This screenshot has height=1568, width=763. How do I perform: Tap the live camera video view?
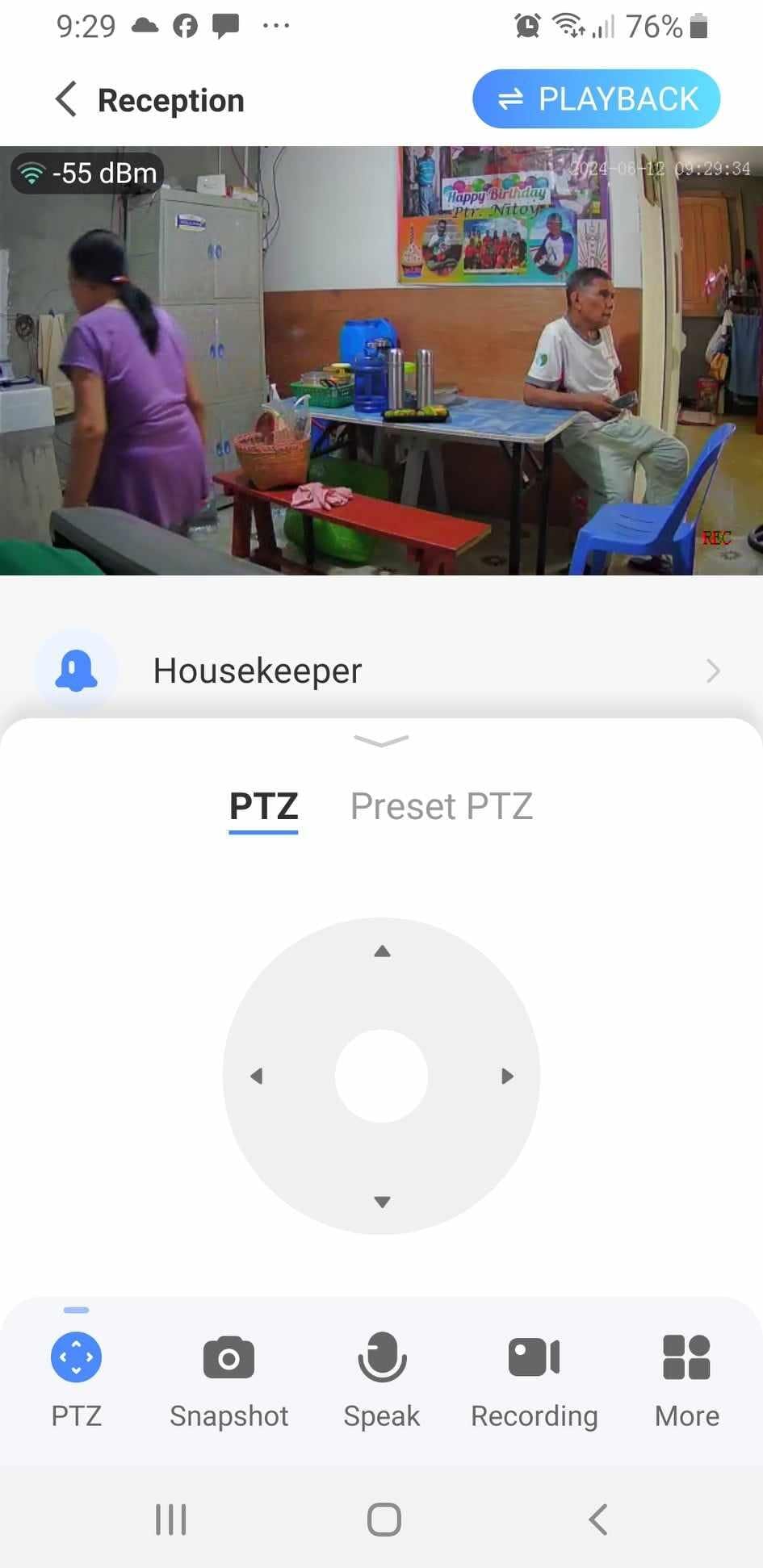click(381, 361)
